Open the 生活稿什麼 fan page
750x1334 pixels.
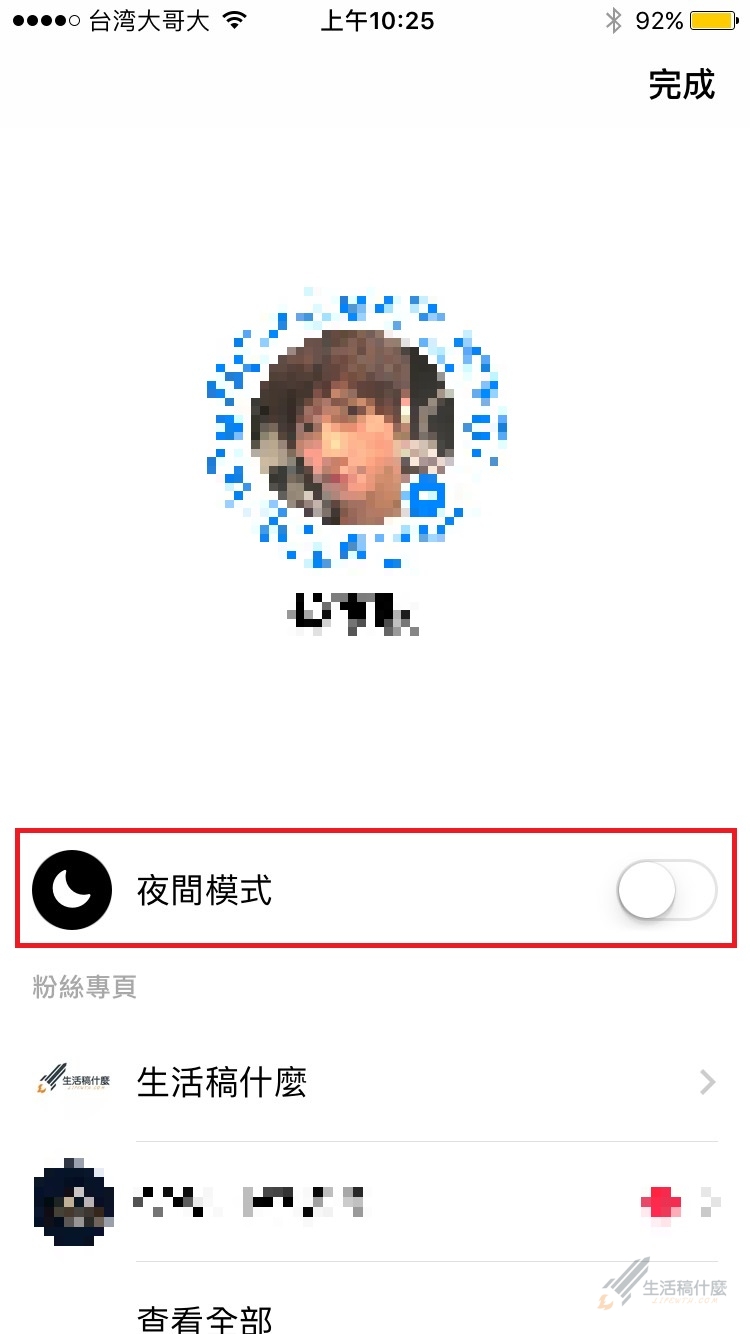pos(375,1082)
